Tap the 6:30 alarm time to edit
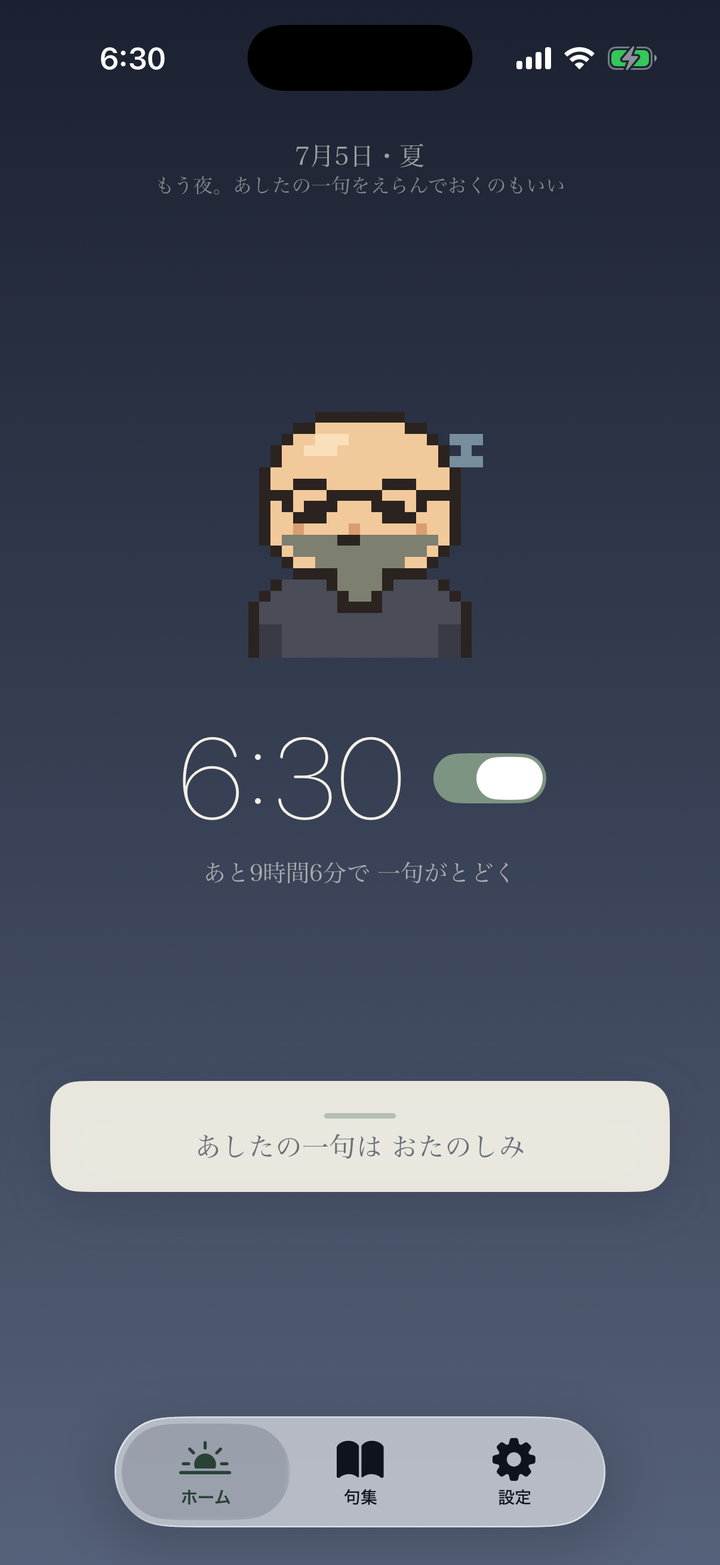This screenshot has height=1565, width=720. [x=291, y=778]
